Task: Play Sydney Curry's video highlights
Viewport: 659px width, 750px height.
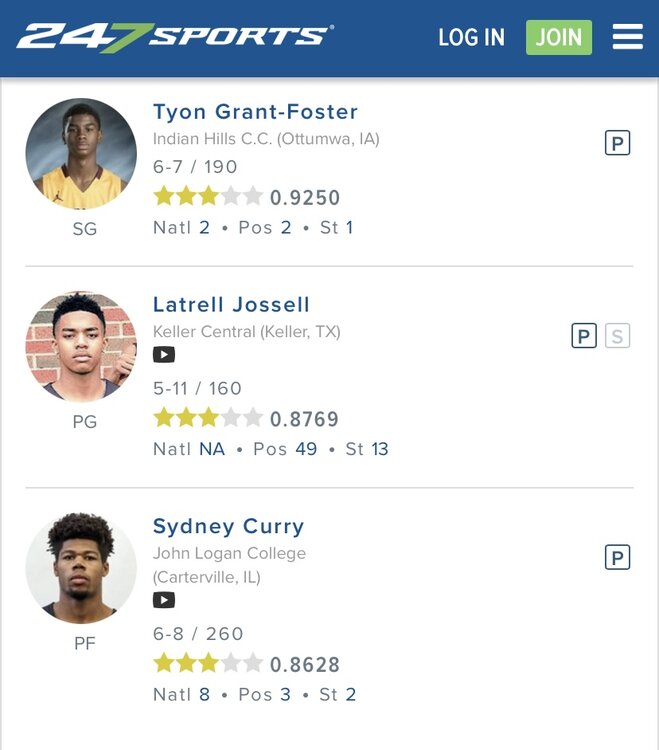Action: point(164,600)
